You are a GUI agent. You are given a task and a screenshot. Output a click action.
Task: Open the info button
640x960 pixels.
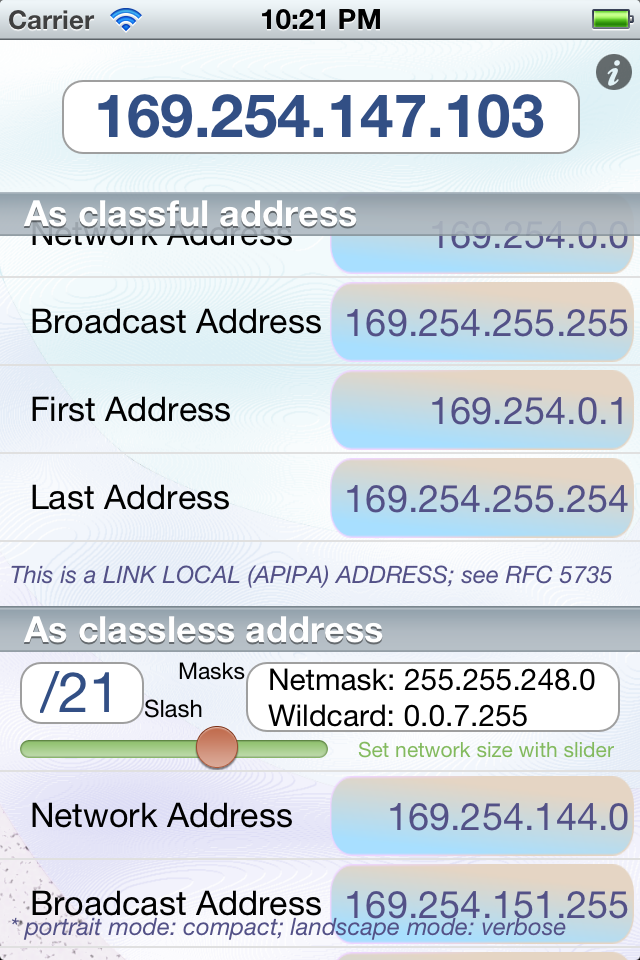click(613, 72)
